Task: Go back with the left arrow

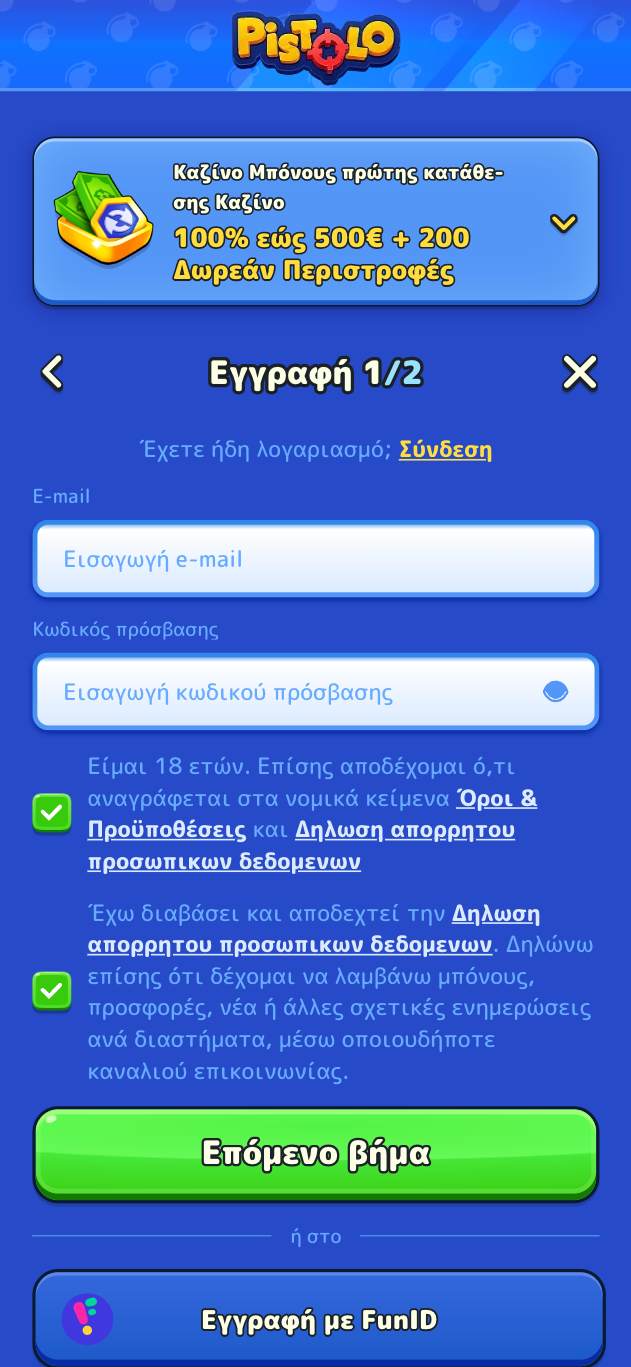Action: 52,373
